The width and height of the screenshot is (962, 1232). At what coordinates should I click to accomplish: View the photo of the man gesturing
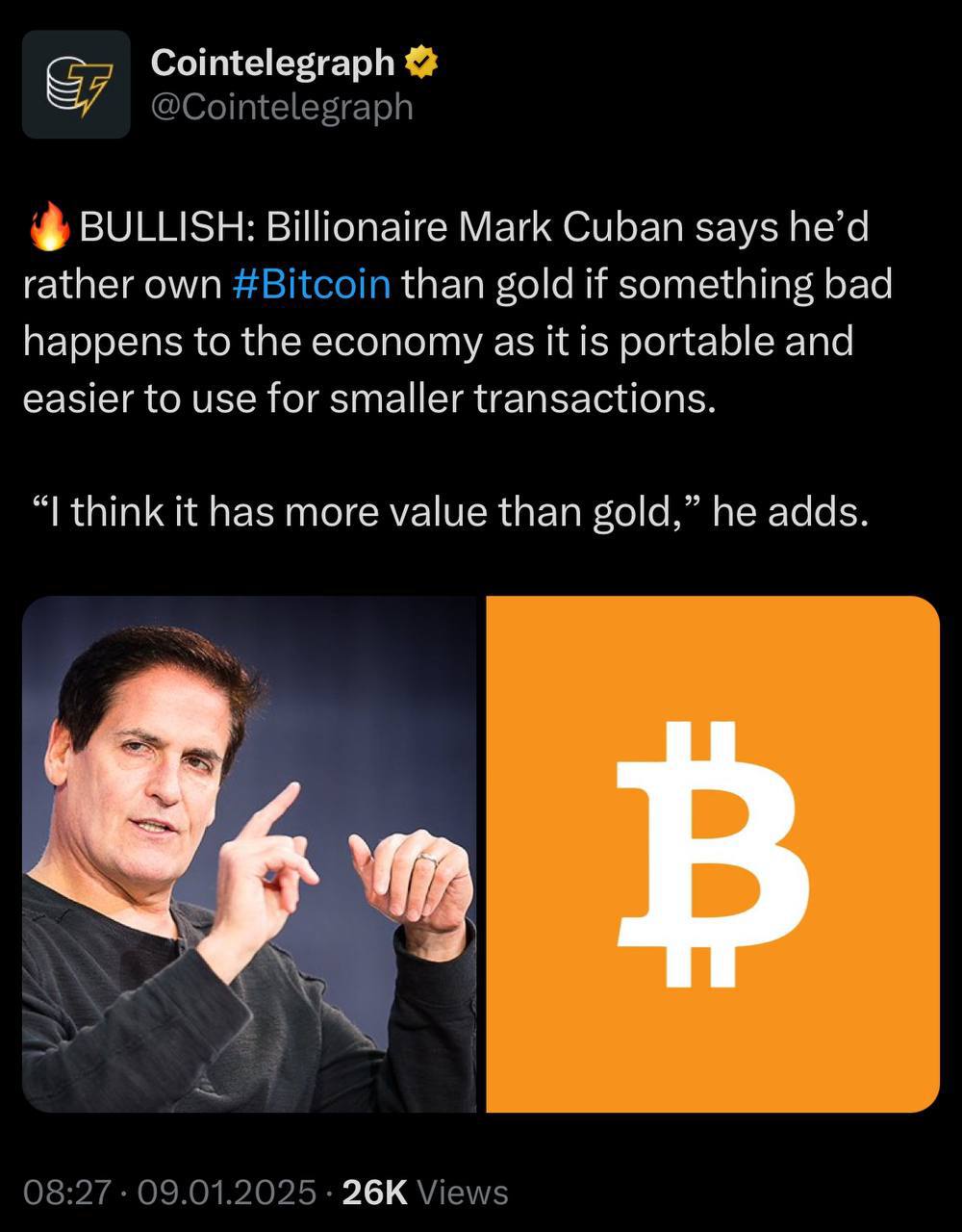[x=249, y=853]
